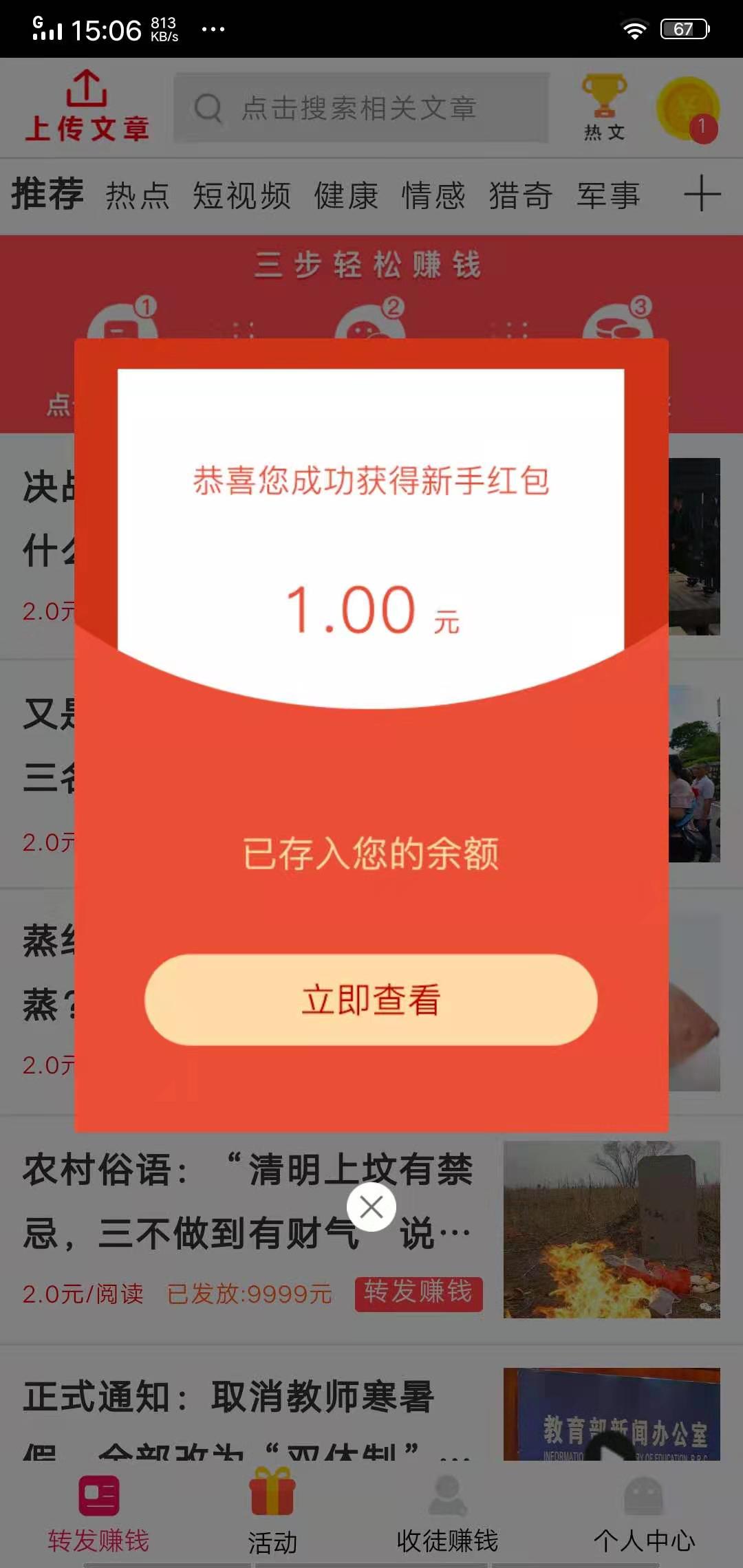This screenshot has height=1568, width=743.
Task: Open the 健康 category tab
Action: click(346, 195)
